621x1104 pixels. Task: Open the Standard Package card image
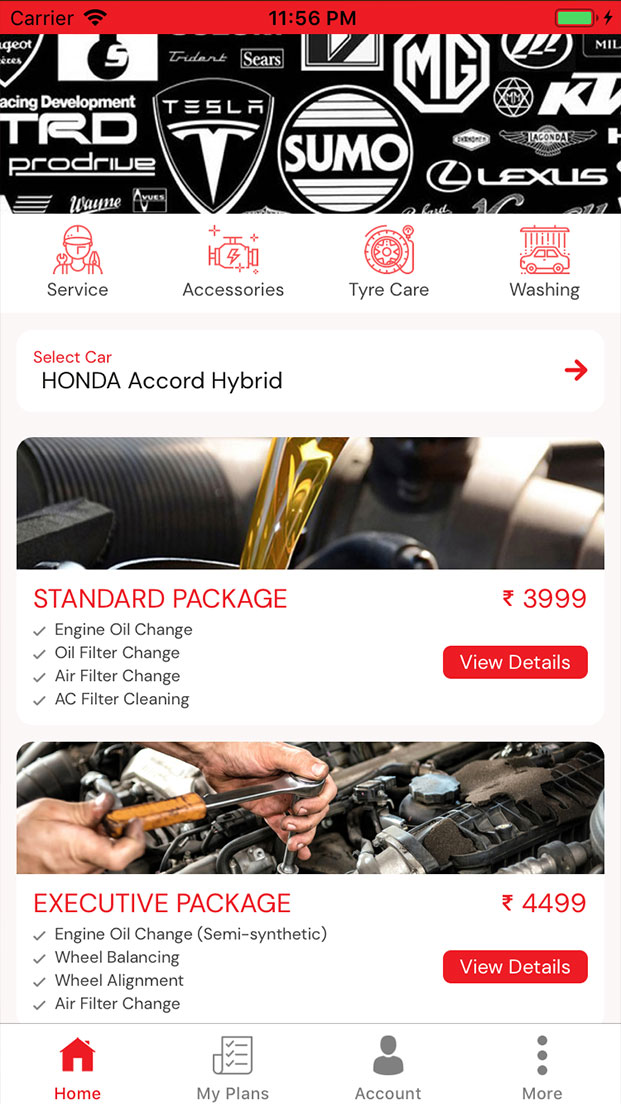(310, 503)
